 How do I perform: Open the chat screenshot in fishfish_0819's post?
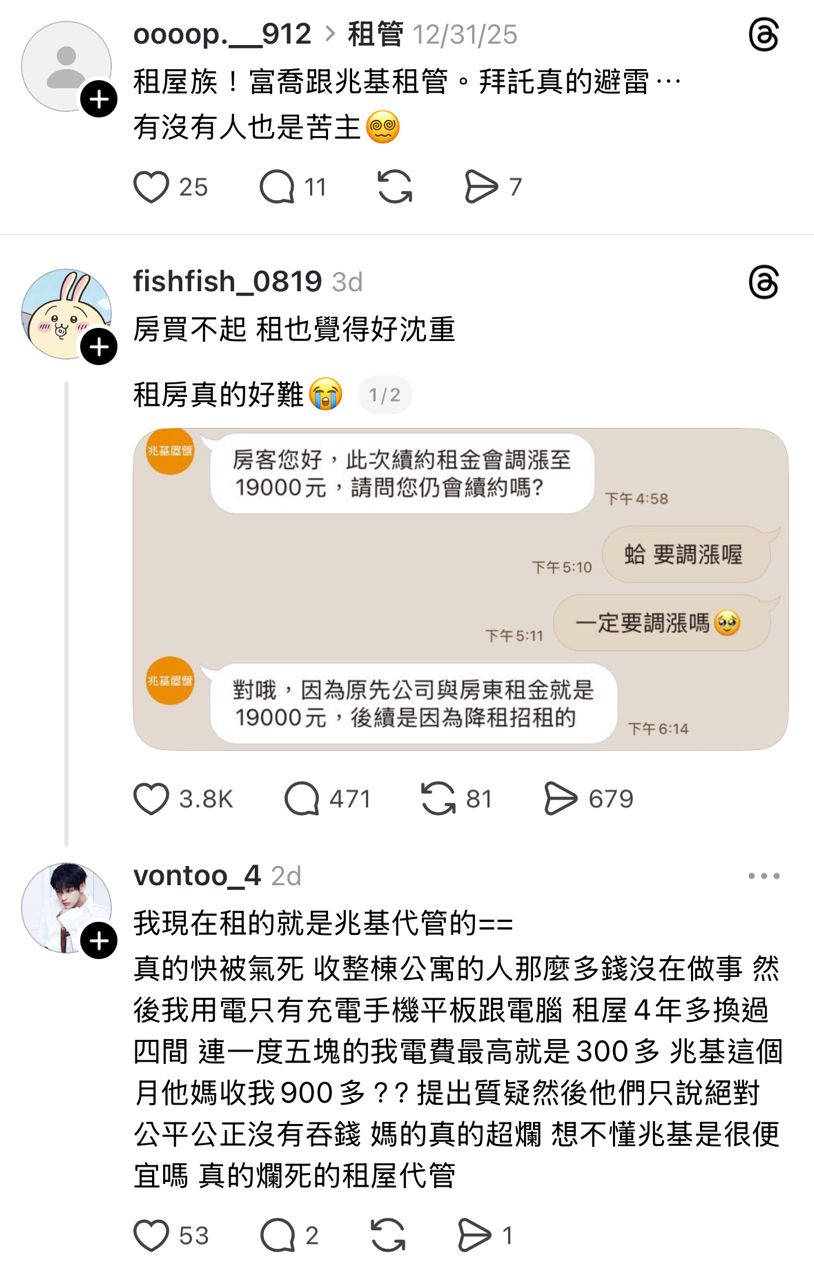click(x=460, y=589)
